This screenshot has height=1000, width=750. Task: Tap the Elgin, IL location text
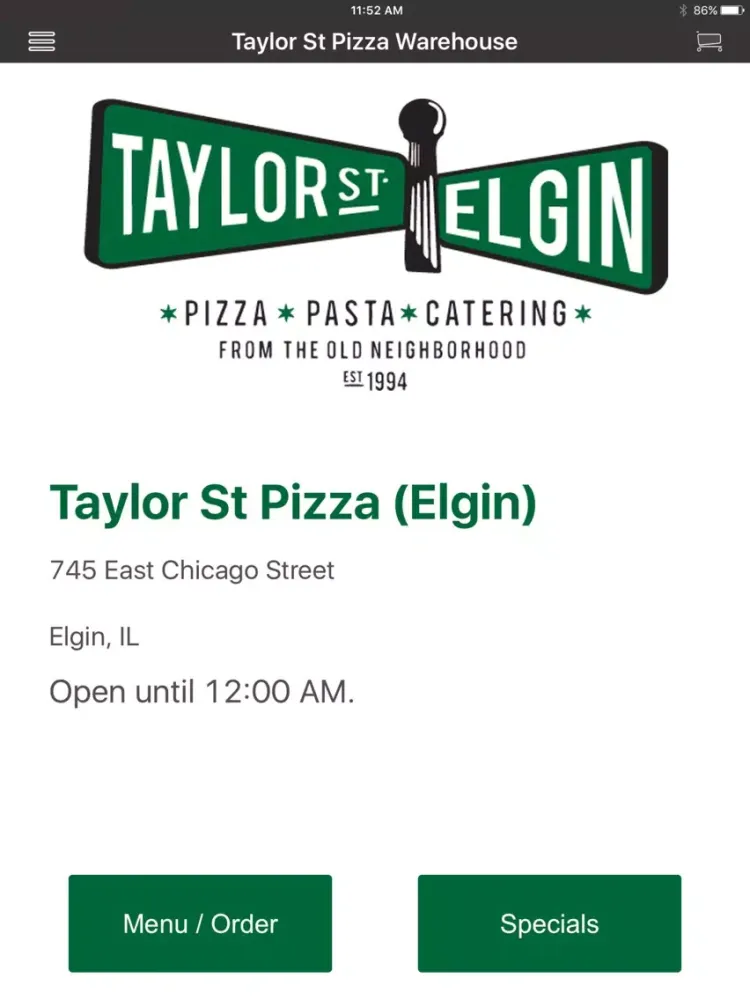94,636
